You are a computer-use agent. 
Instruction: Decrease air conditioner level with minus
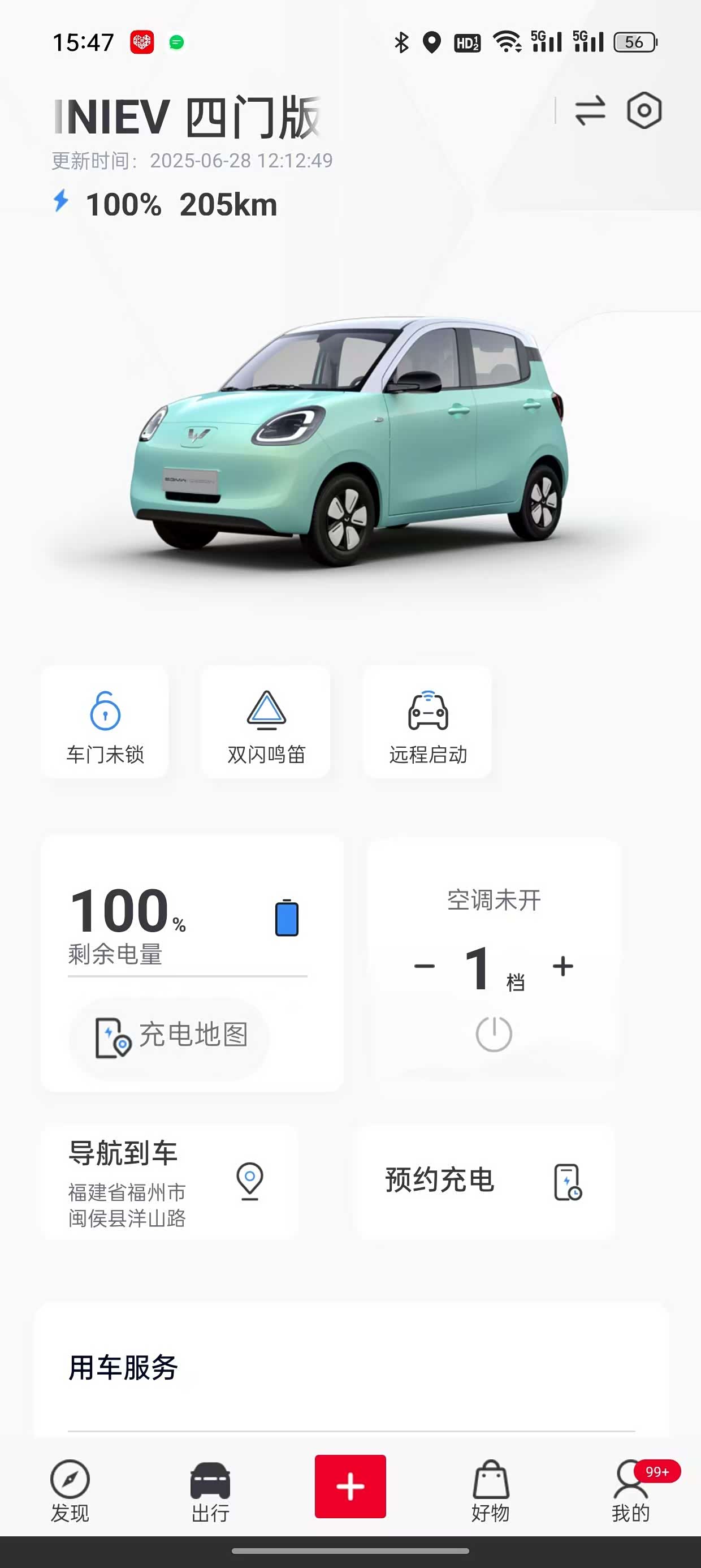[x=424, y=966]
